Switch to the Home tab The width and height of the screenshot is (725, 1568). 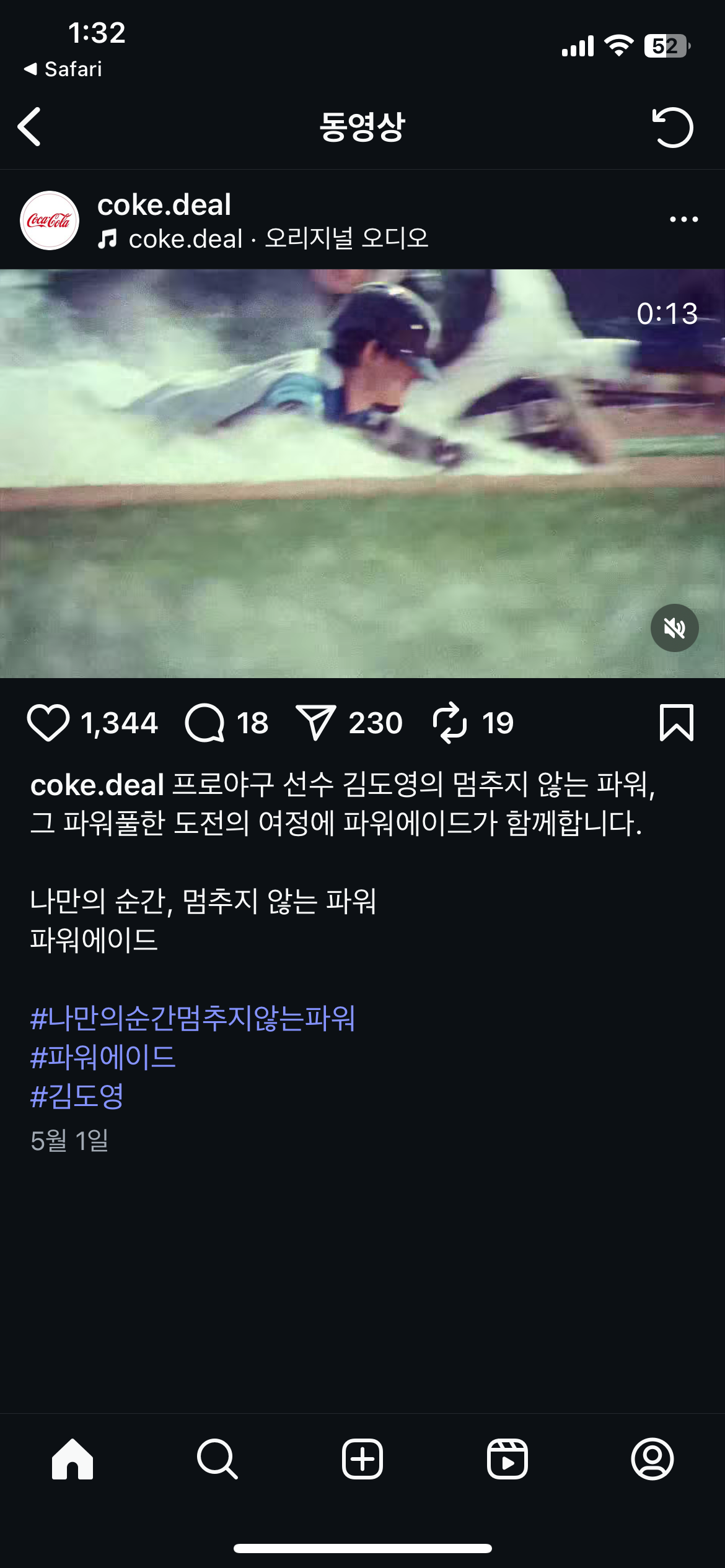72,1459
